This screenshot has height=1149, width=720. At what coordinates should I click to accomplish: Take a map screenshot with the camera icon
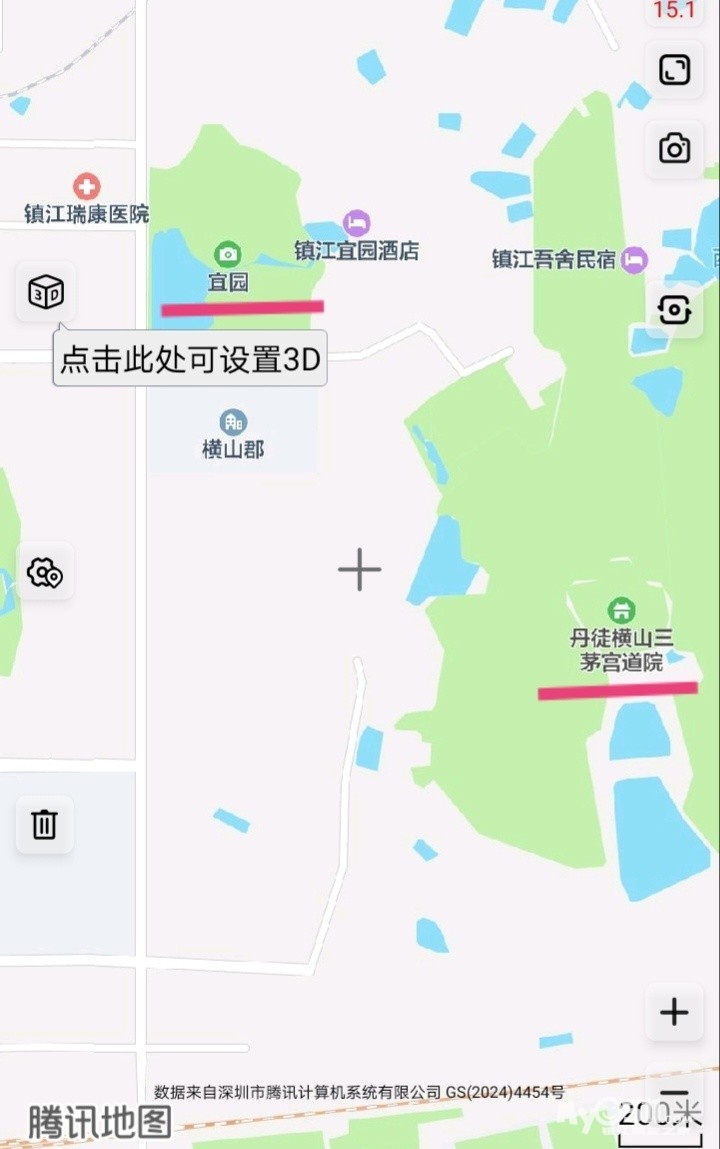pyautogui.click(x=675, y=149)
